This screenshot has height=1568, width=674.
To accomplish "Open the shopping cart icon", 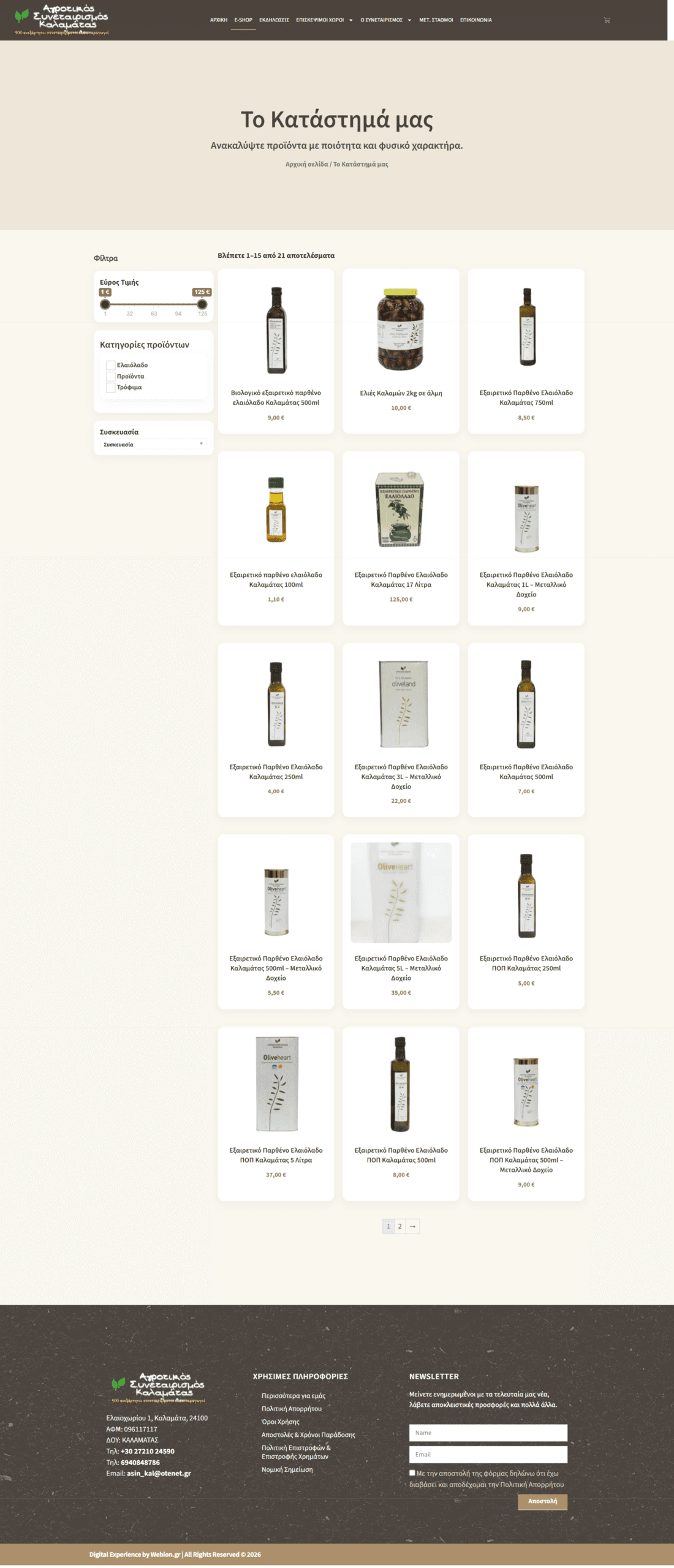I will (607, 20).
